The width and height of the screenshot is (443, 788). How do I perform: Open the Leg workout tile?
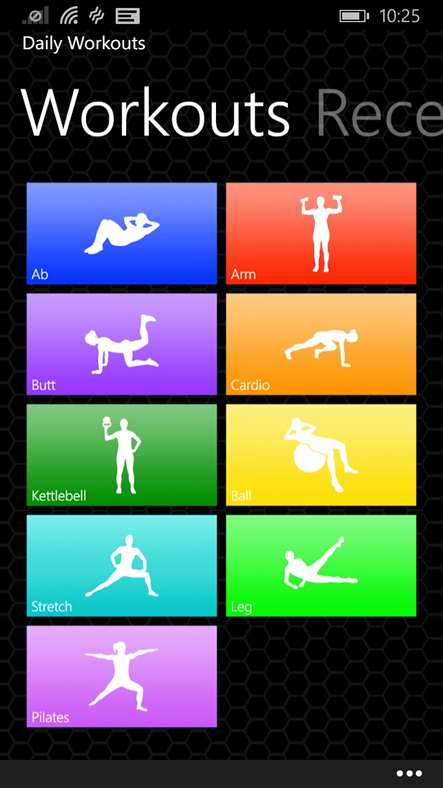click(321, 565)
